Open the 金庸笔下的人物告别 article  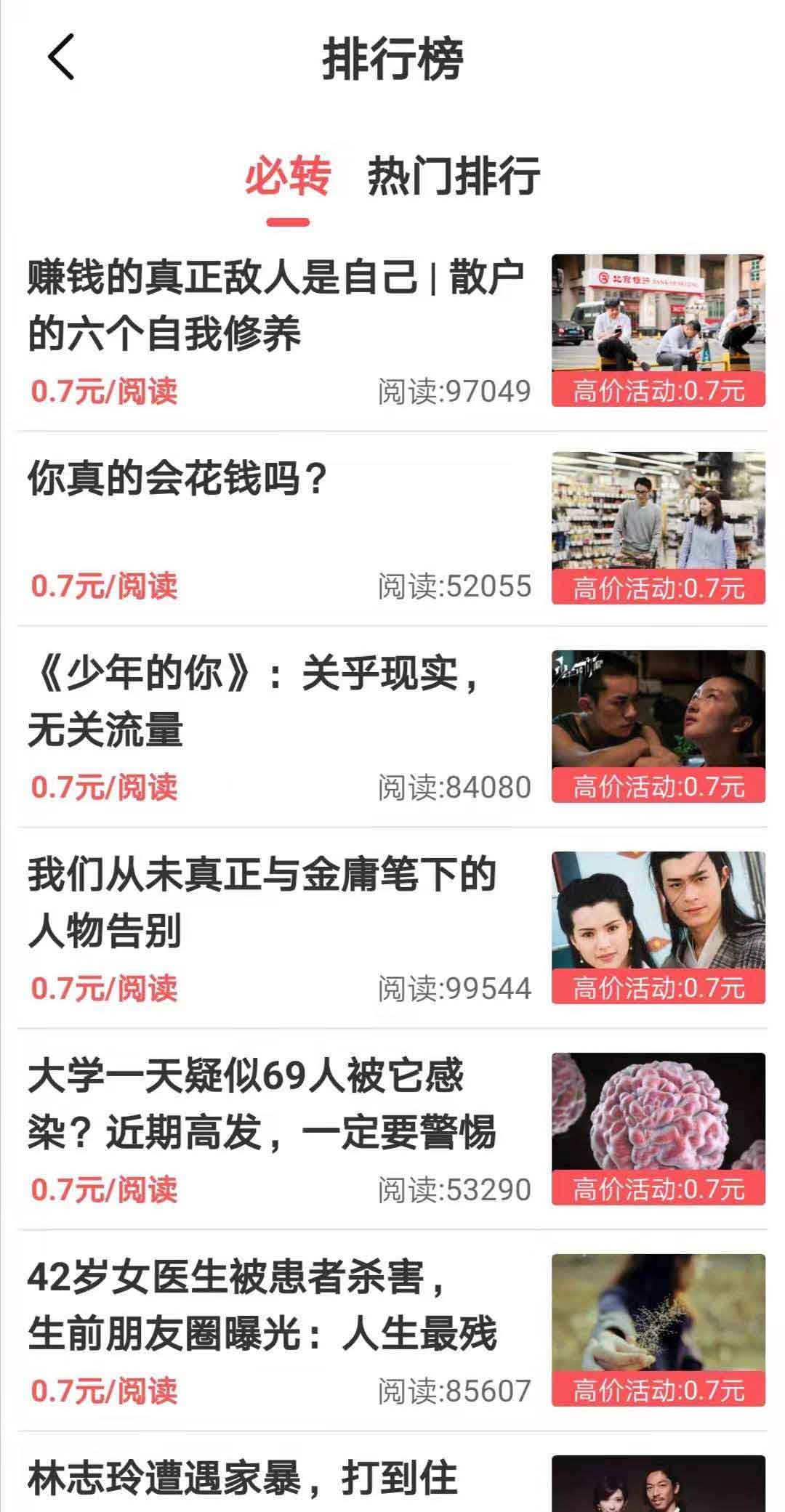click(x=262, y=902)
